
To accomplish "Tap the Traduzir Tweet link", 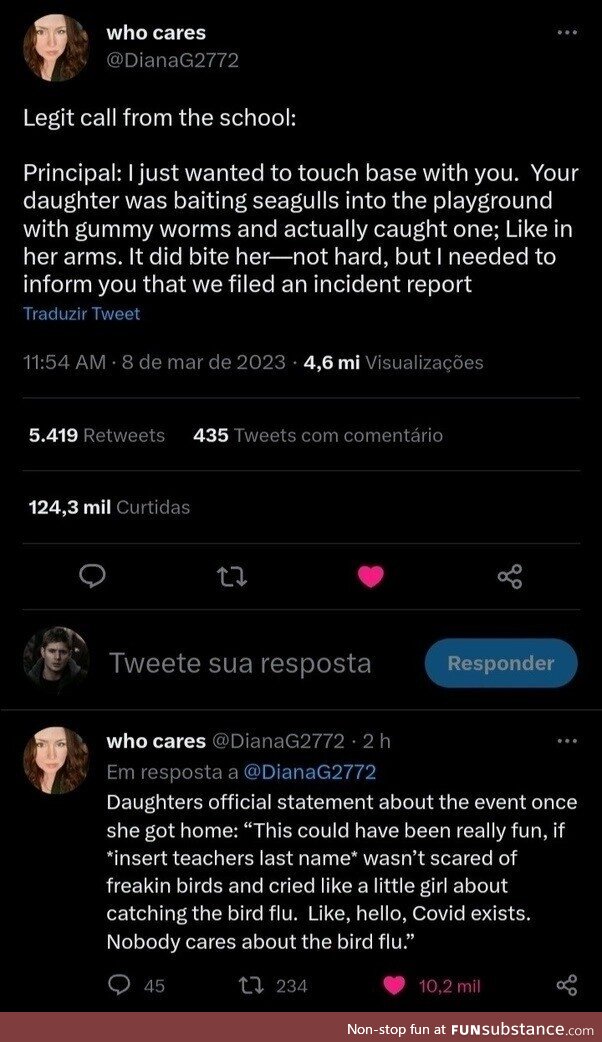I will pos(81,314).
